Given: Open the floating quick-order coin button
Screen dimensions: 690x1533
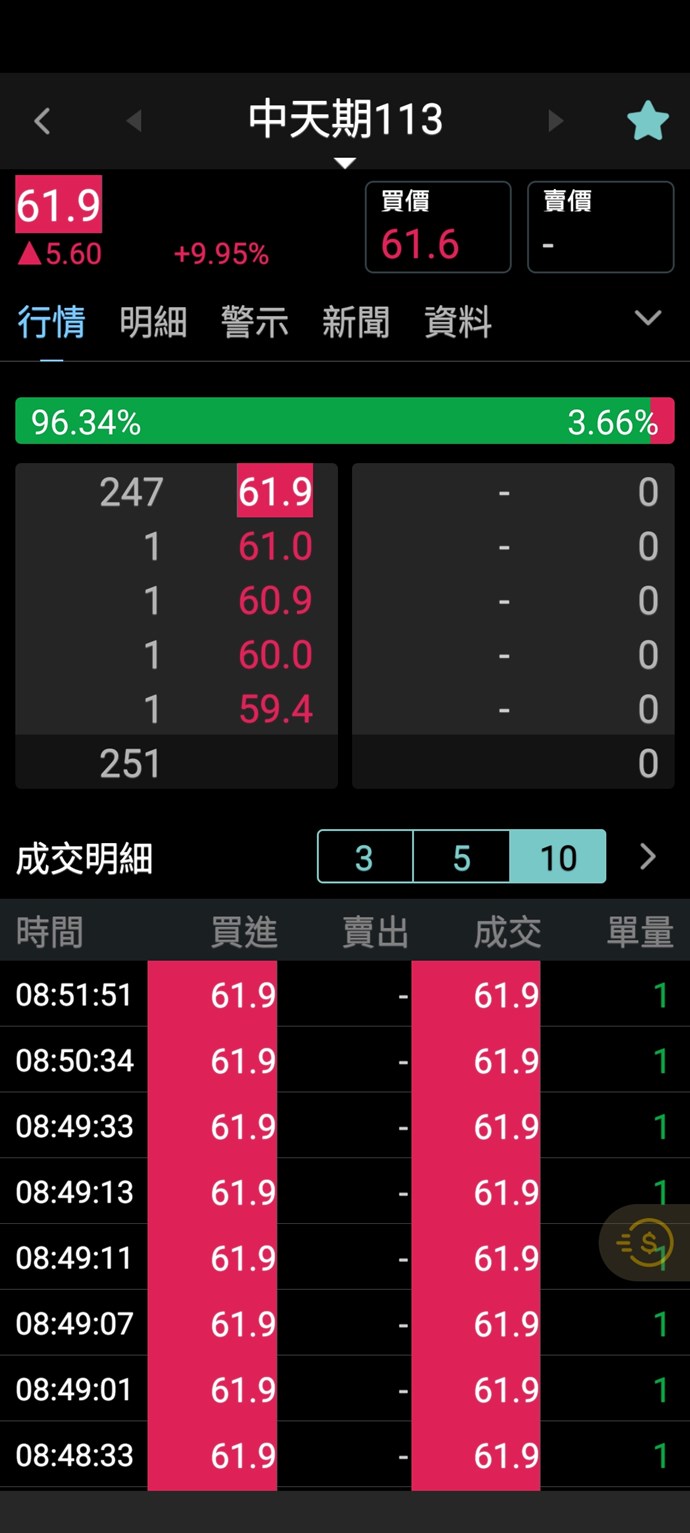Looking at the screenshot, I should pyautogui.click(x=643, y=1244).
